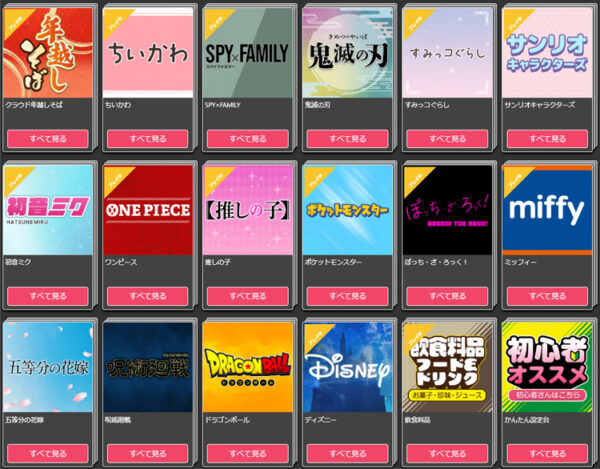Open the SPY×FAMILY category tile
The height and width of the screenshot is (469, 600).
point(246,52)
